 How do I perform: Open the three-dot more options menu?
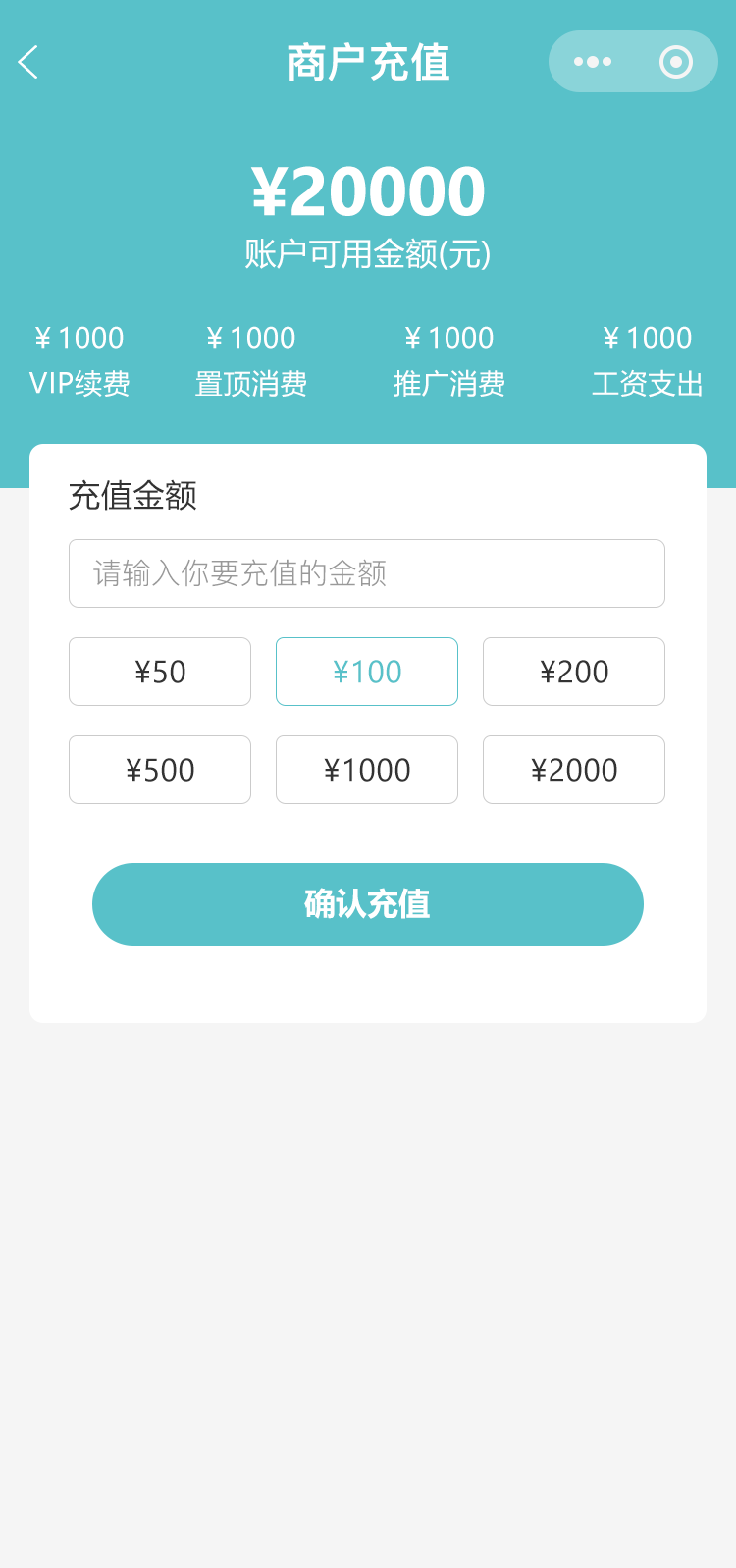tap(593, 61)
